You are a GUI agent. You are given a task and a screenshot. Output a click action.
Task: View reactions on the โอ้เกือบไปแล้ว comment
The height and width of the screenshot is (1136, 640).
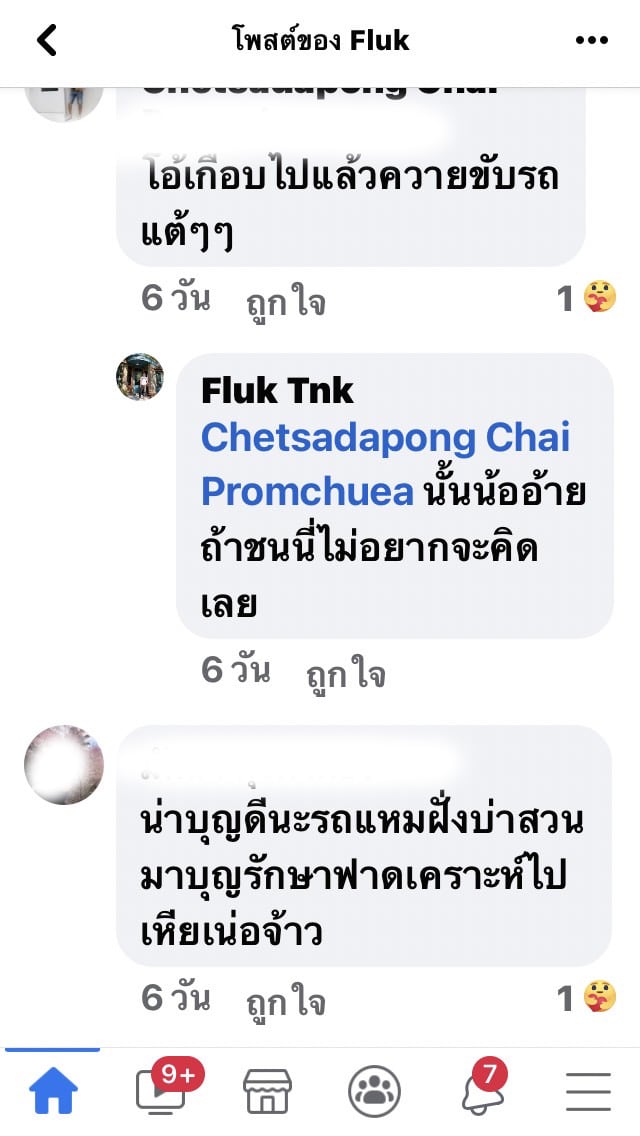(x=586, y=299)
